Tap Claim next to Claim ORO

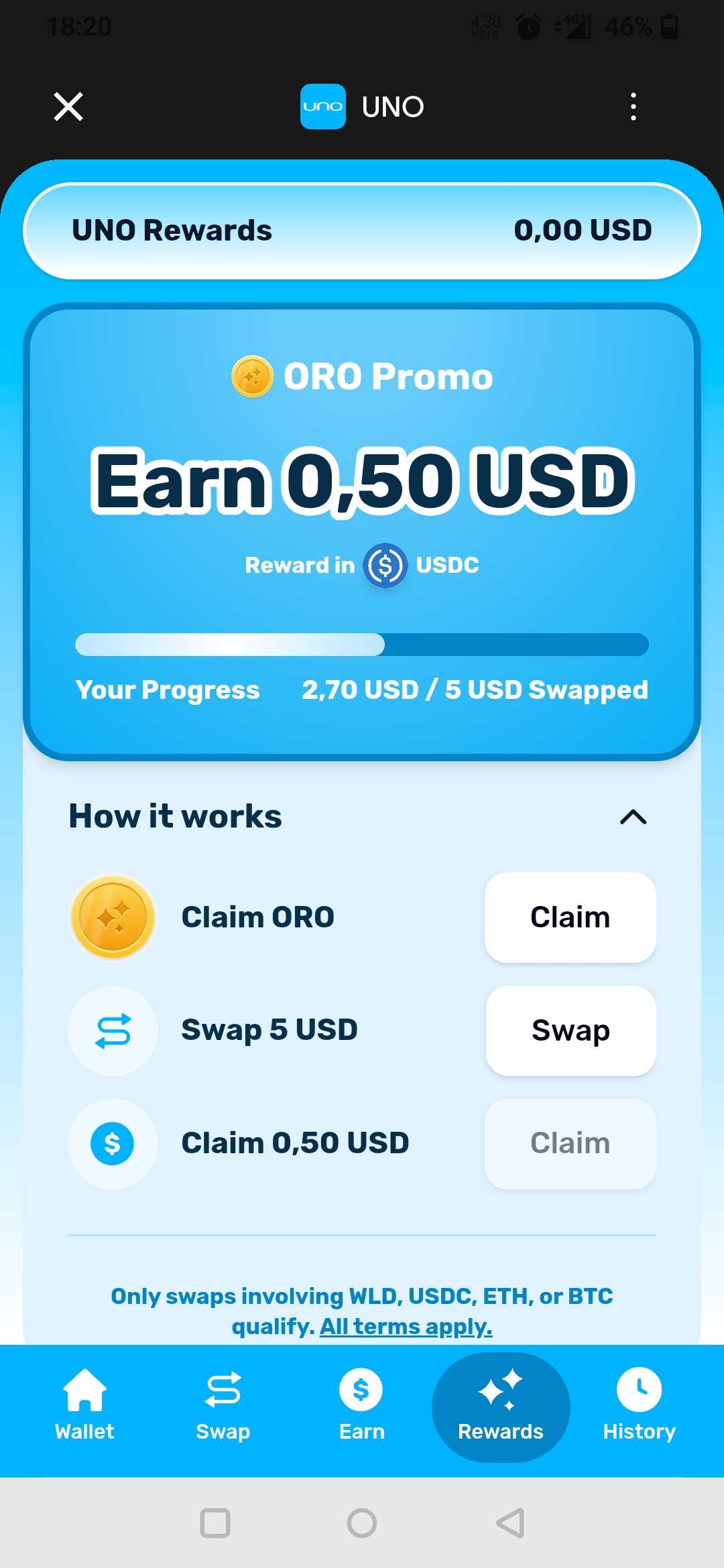coord(570,917)
